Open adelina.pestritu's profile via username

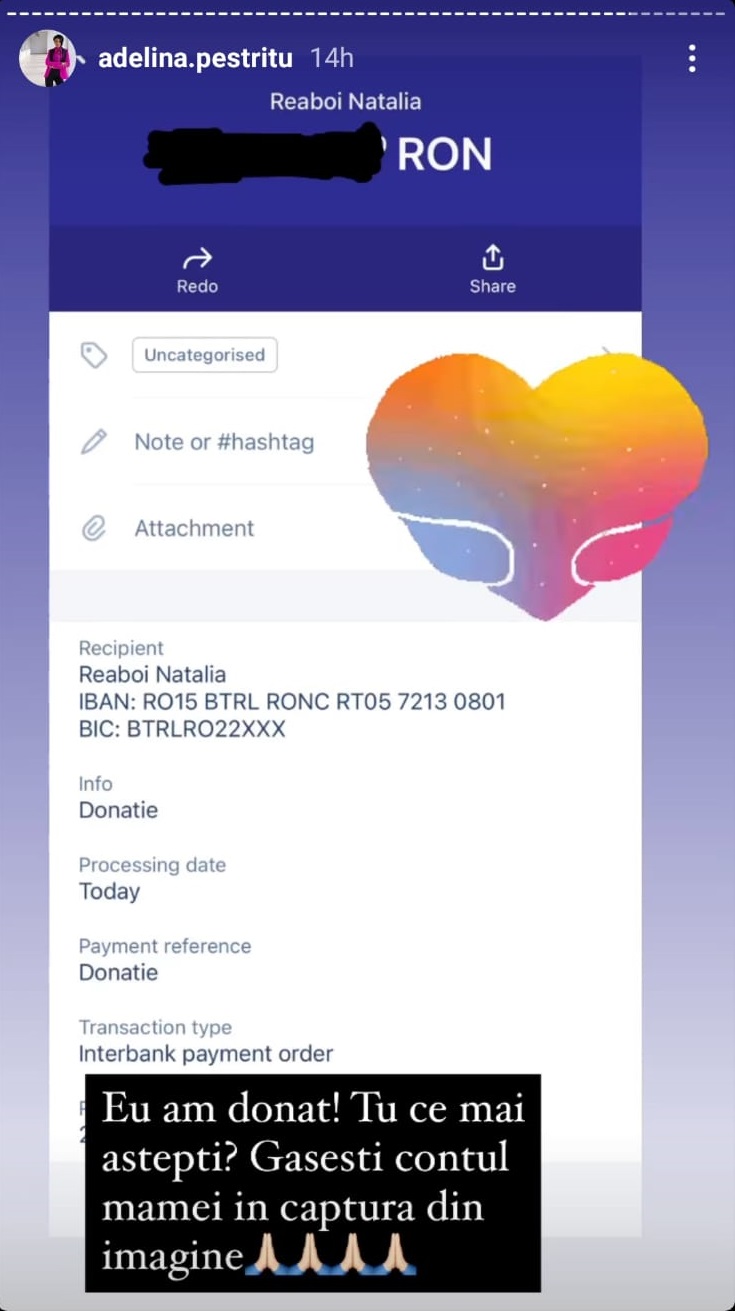195,59
